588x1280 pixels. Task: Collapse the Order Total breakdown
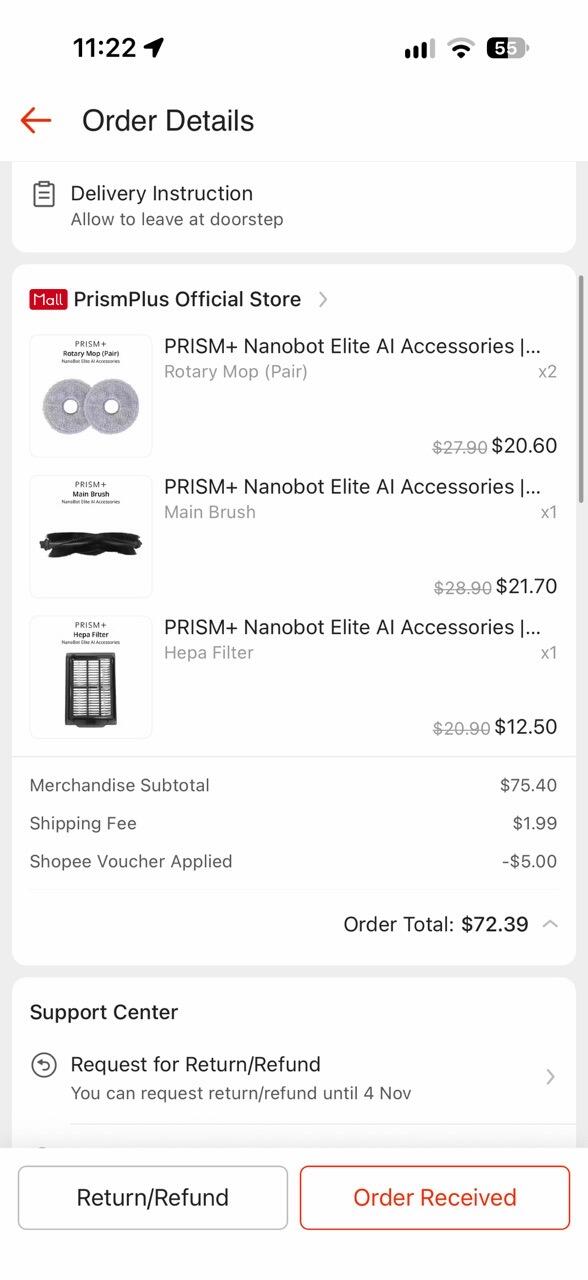coord(549,924)
